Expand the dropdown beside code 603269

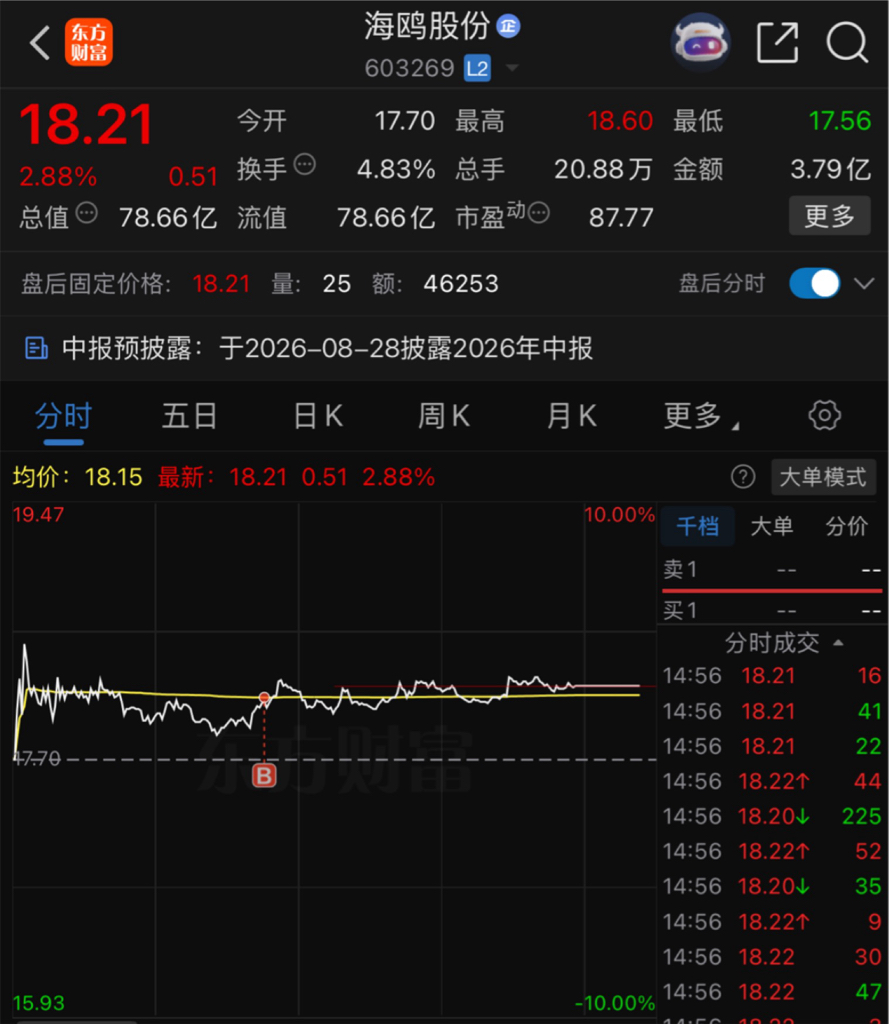pyautogui.click(x=512, y=68)
